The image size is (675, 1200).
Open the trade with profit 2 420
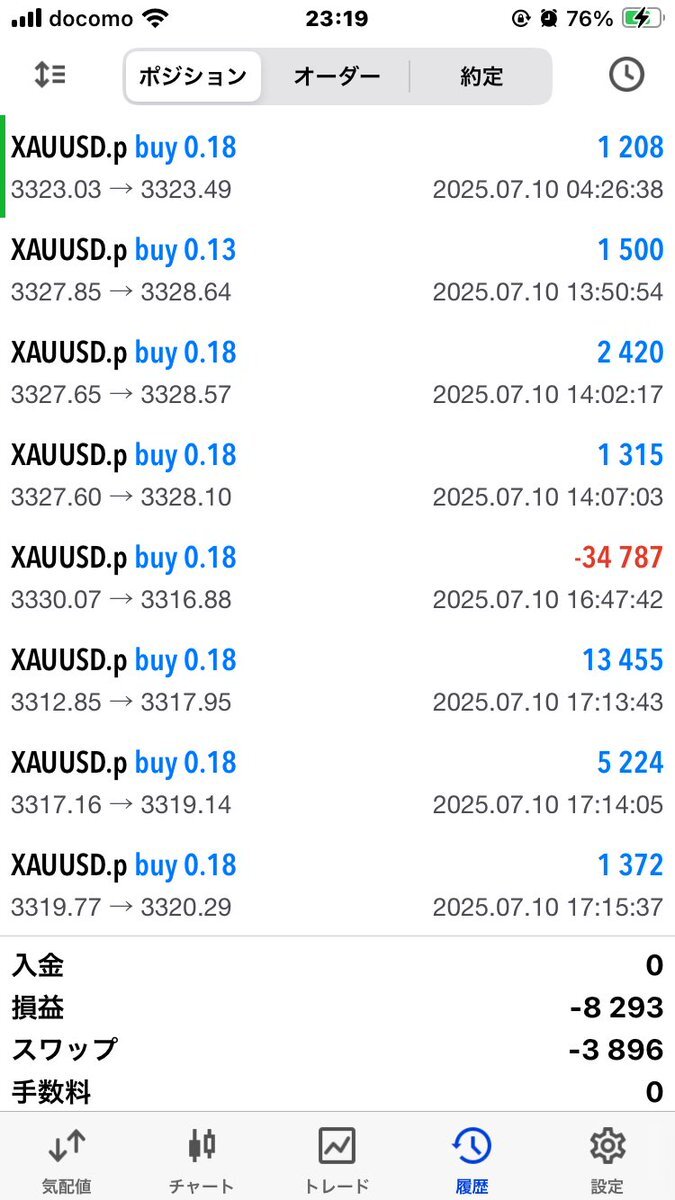[337, 372]
